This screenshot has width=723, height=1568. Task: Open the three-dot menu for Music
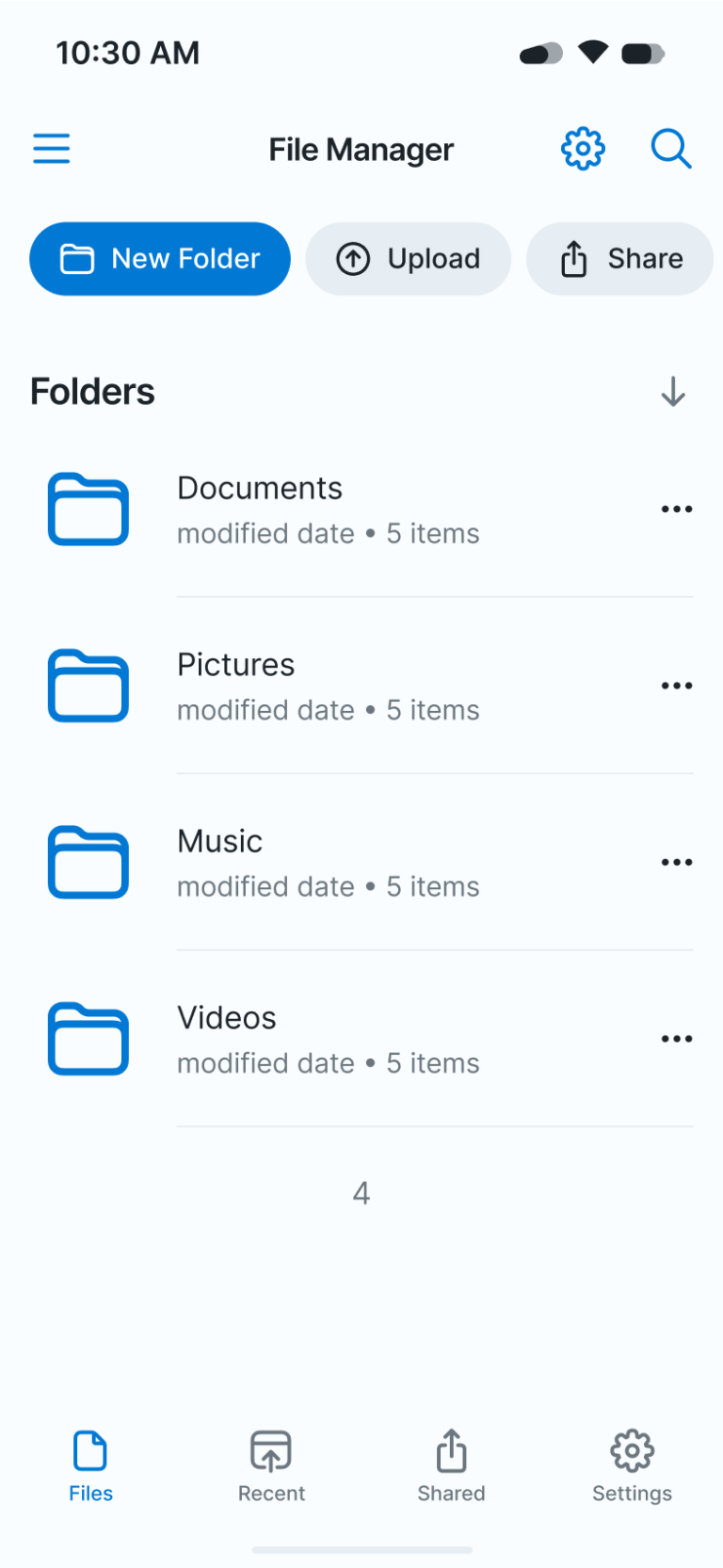tap(676, 863)
